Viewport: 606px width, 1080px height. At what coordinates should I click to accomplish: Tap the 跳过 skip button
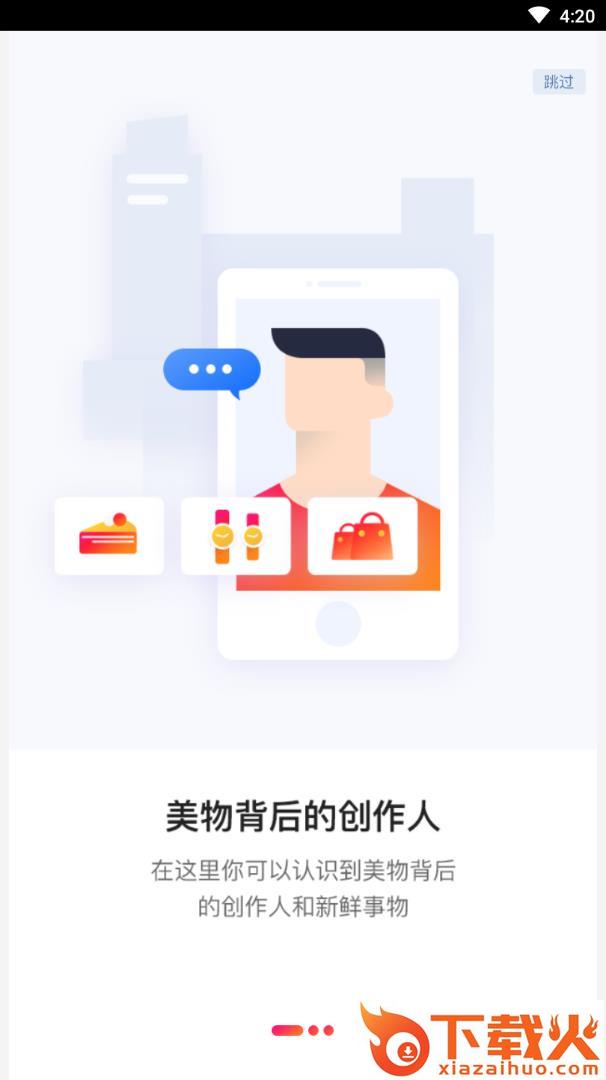pos(559,82)
